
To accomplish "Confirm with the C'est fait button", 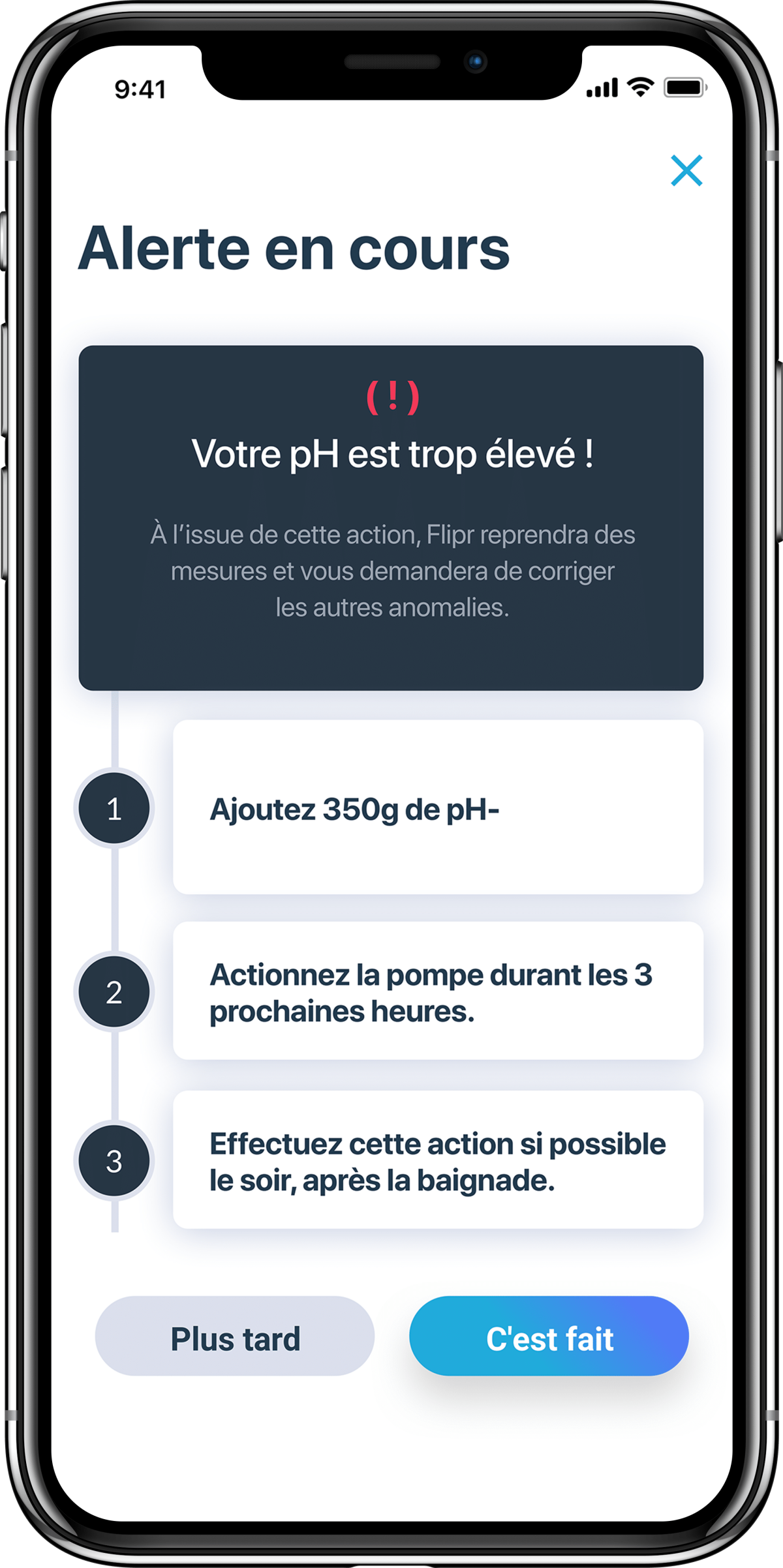I will click(x=549, y=1338).
